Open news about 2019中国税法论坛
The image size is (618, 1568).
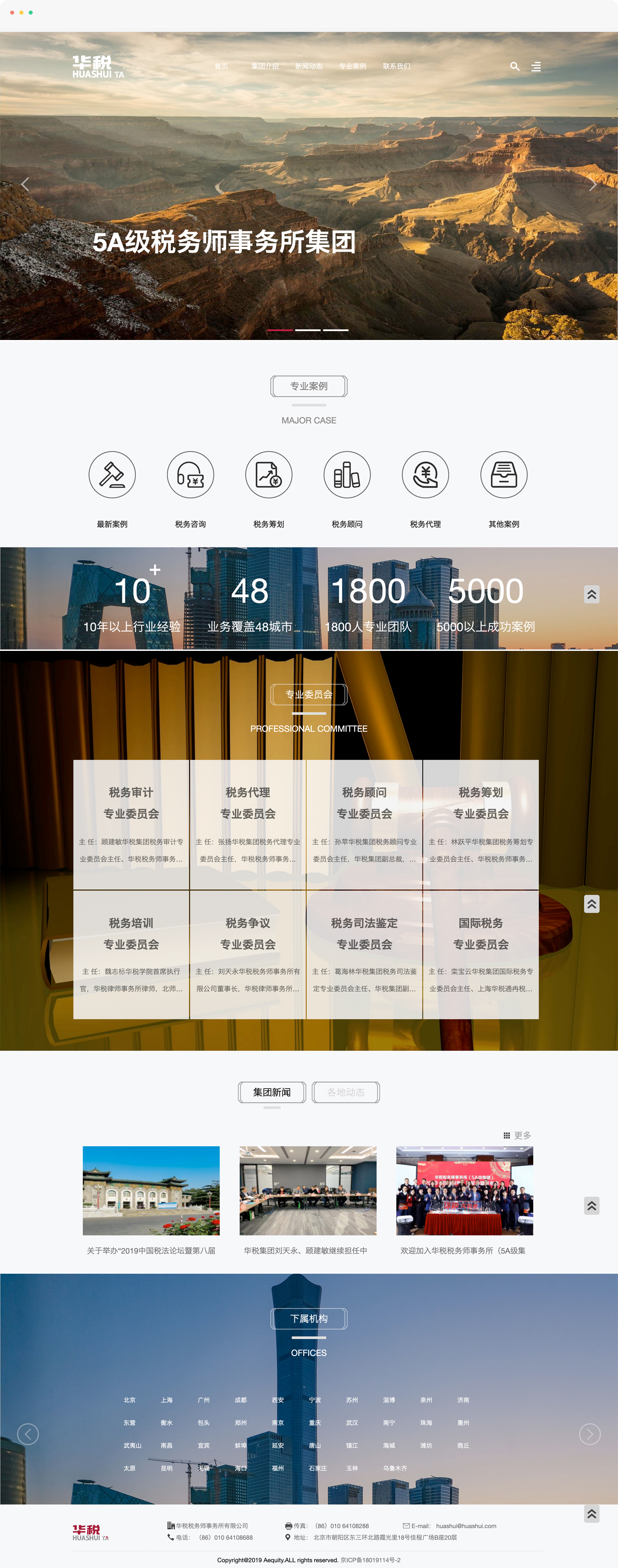point(151,1250)
